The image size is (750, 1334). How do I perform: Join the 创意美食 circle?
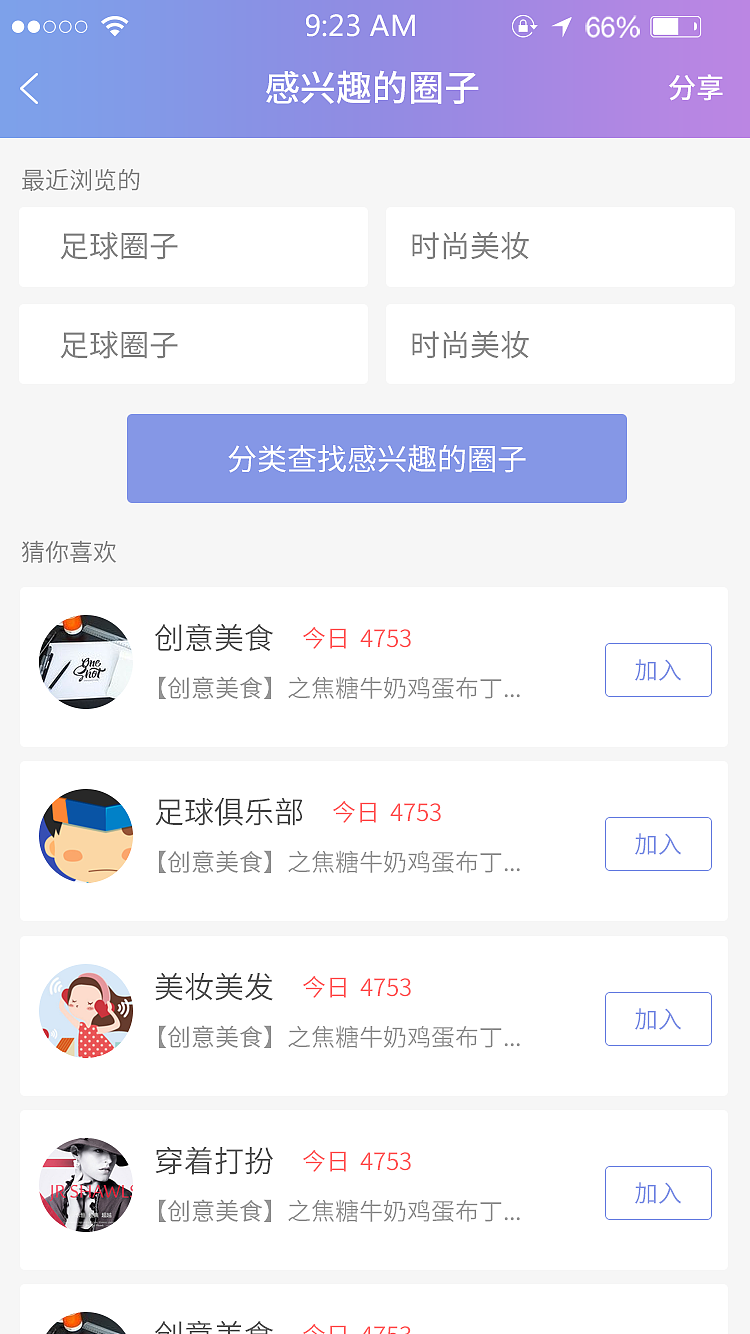[658, 670]
